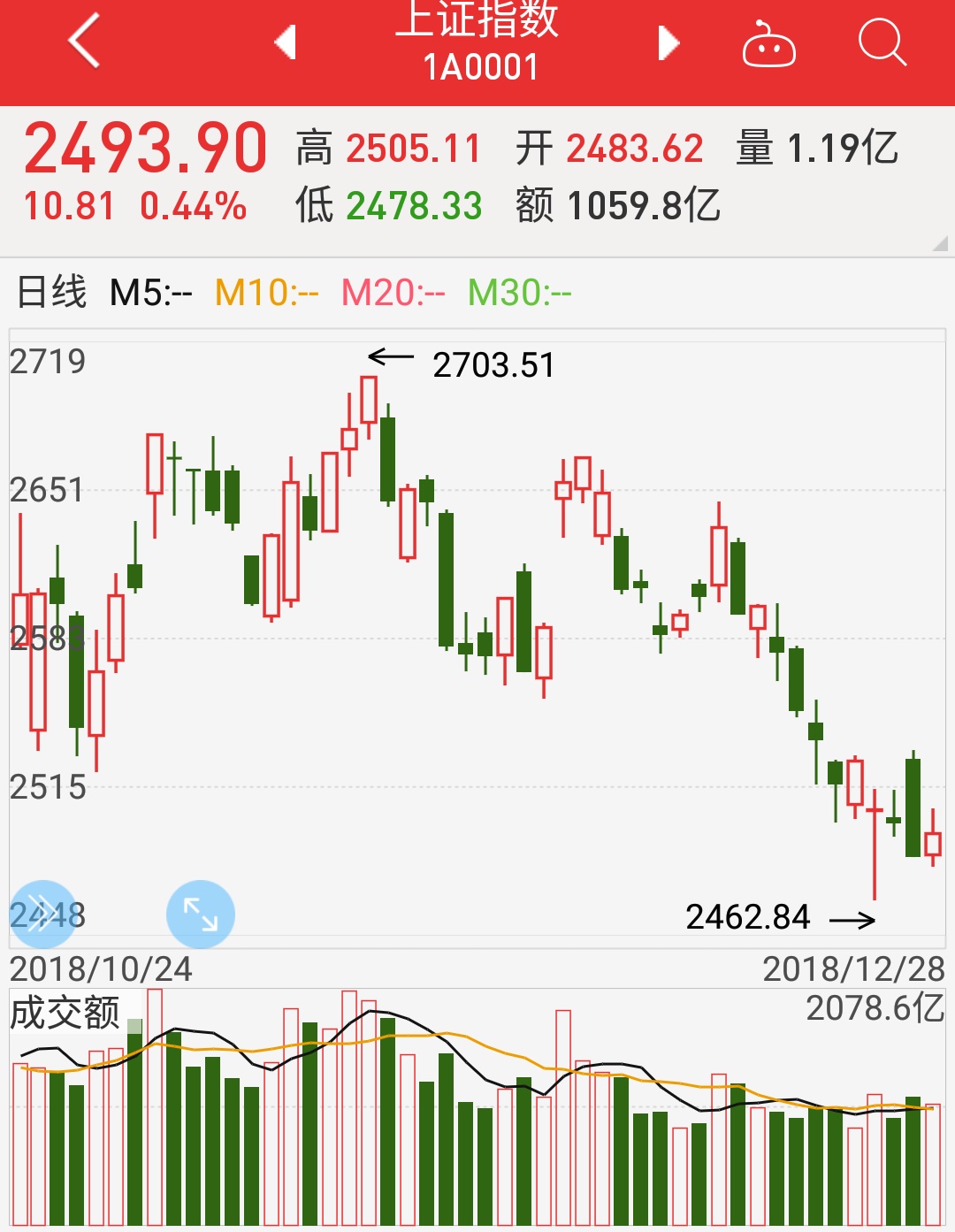Expand chart to fullscreen with blue expand icon
The height and width of the screenshot is (1232, 955).
199,914
